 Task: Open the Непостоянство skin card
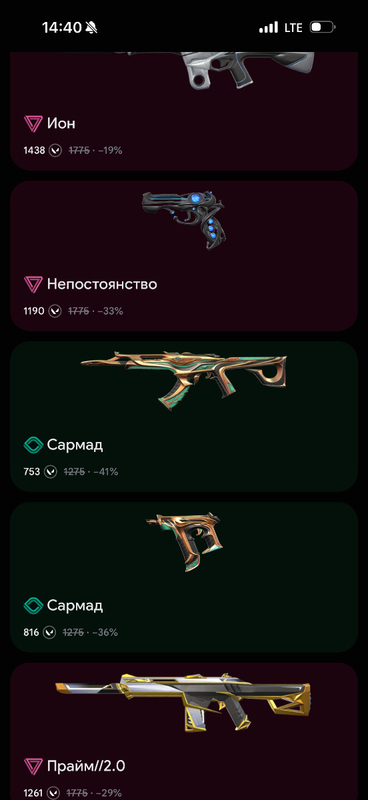point(184,256)
